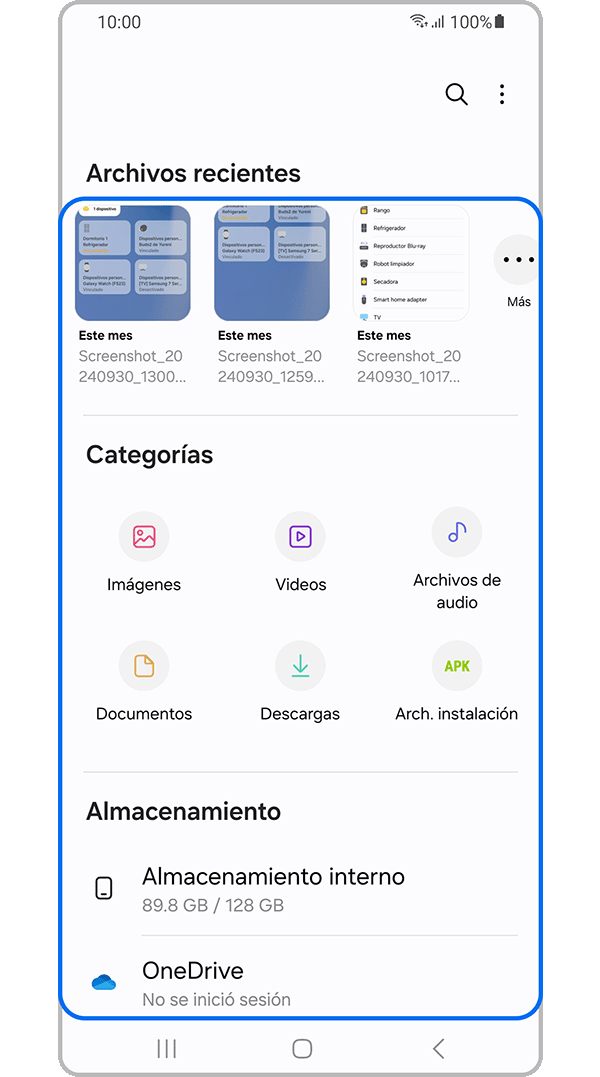Open the search icon
The height and width of the screenshot is (1077, 600).
456,95
